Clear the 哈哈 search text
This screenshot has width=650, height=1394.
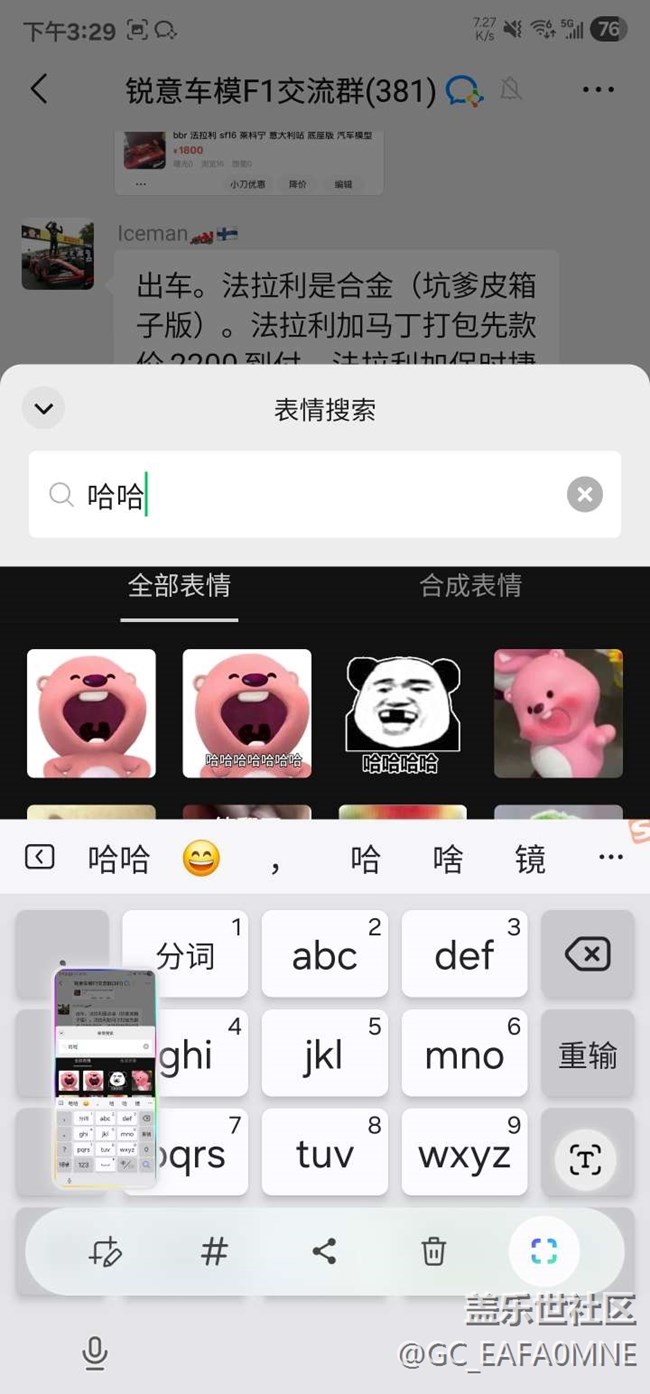click(585, 494)
